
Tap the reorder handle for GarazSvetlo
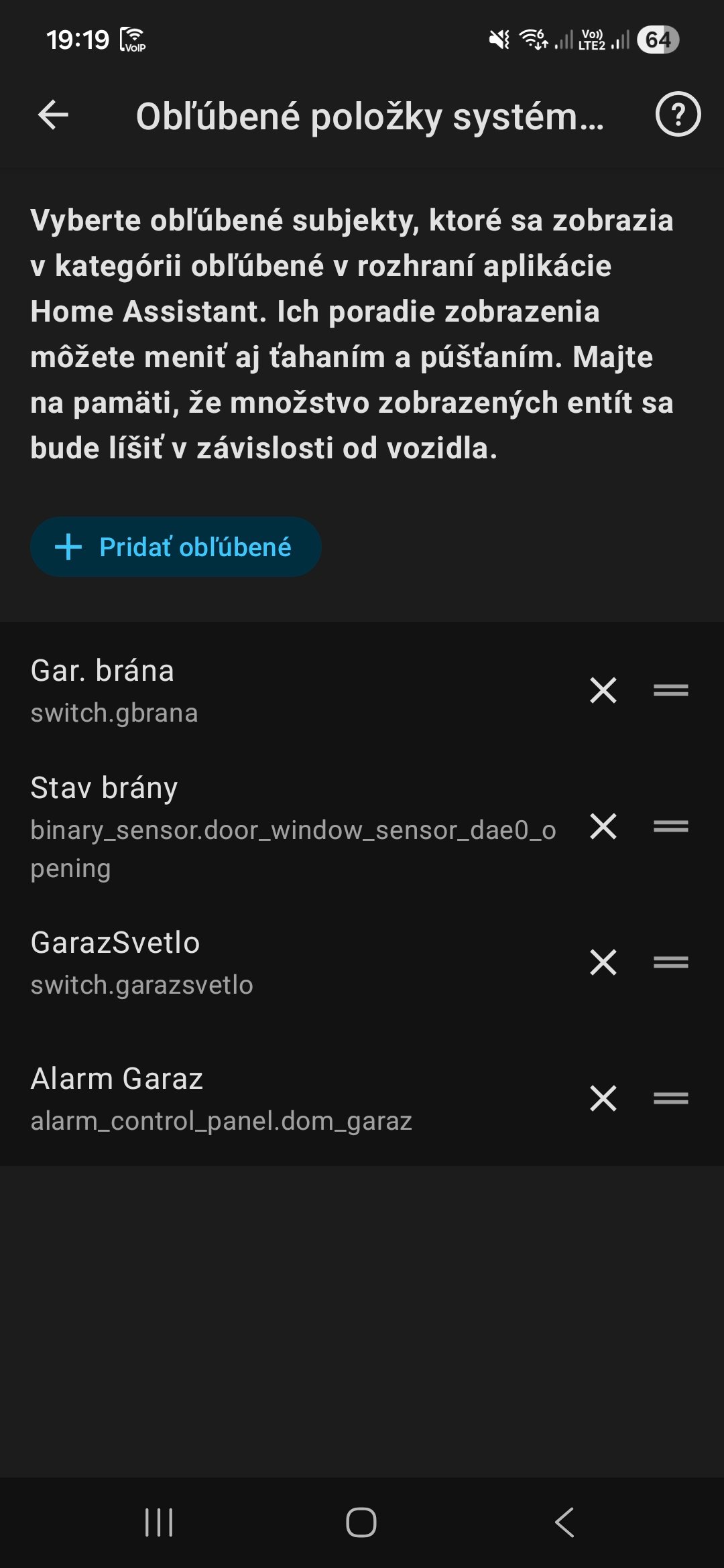[671, 962]
